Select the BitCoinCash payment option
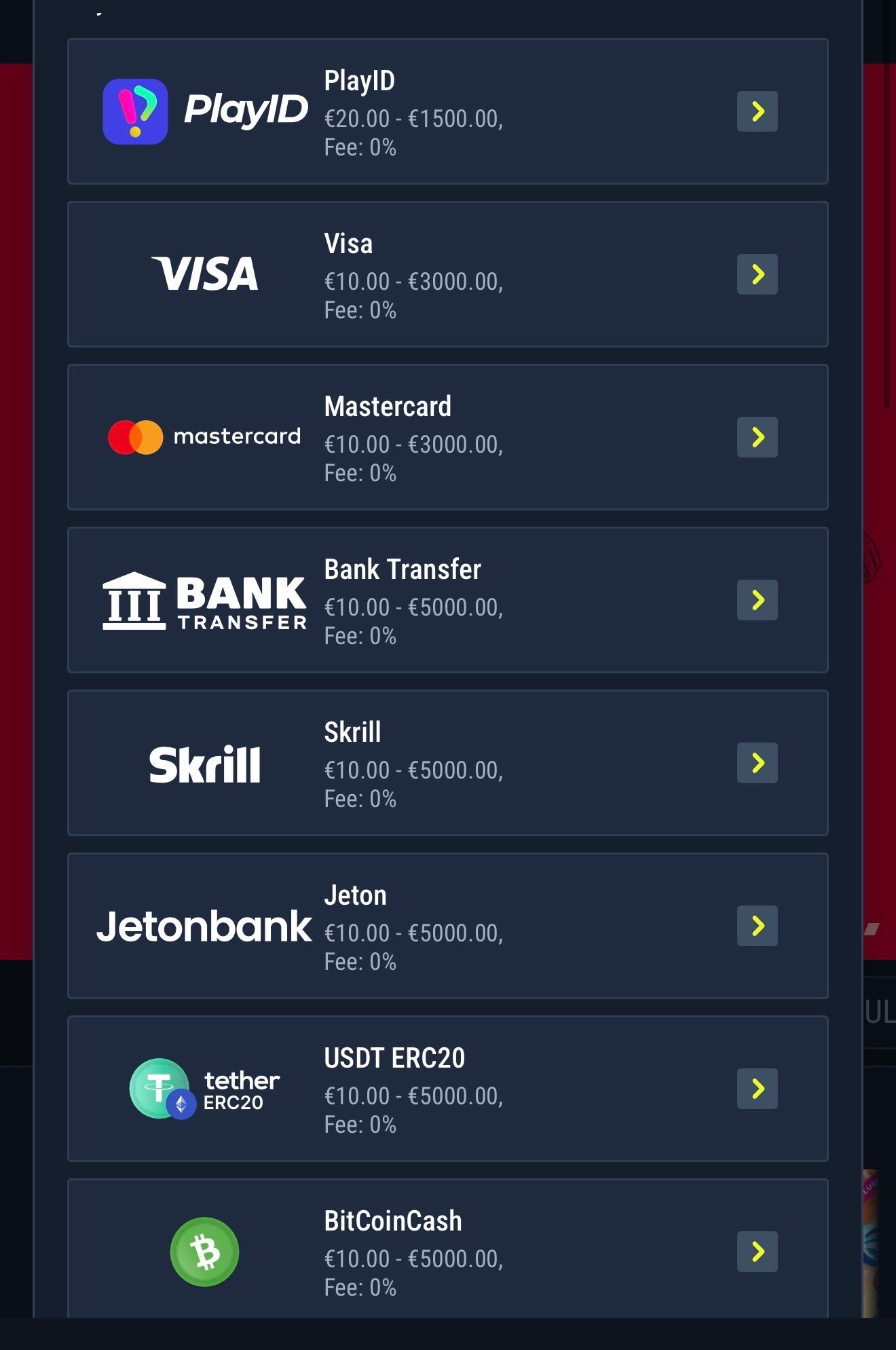The width and height of the screenshot is (896, 1350). coord(757,1252)
